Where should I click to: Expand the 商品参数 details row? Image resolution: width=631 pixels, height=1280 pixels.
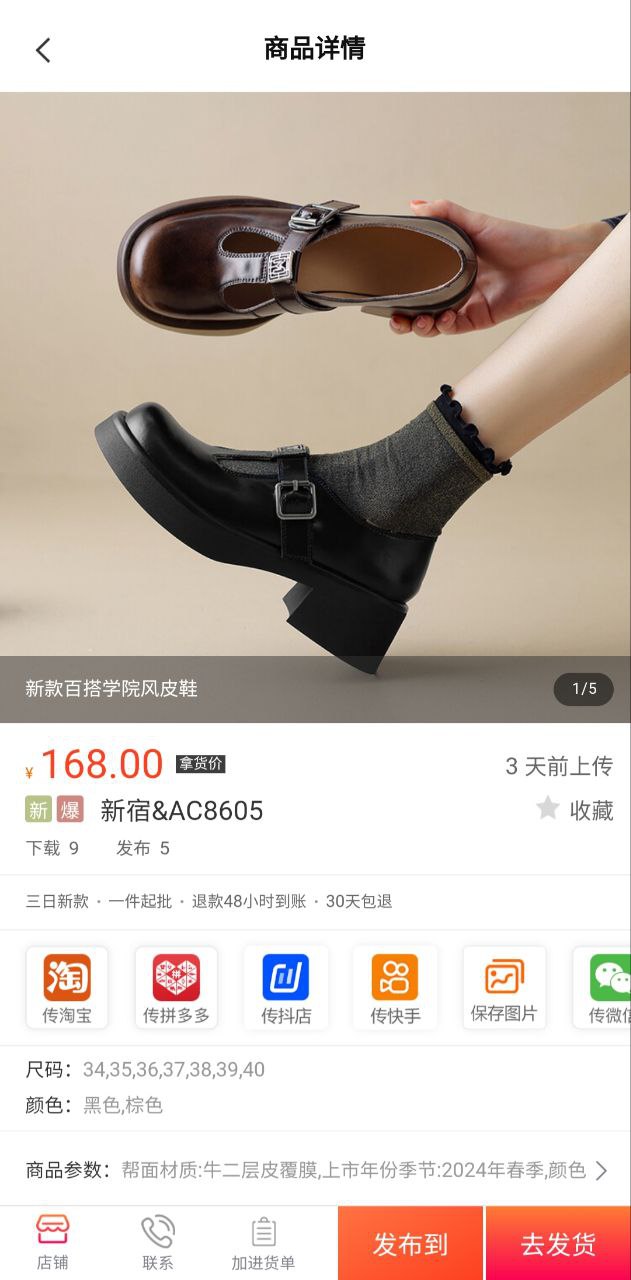[x=600, y=1170]
